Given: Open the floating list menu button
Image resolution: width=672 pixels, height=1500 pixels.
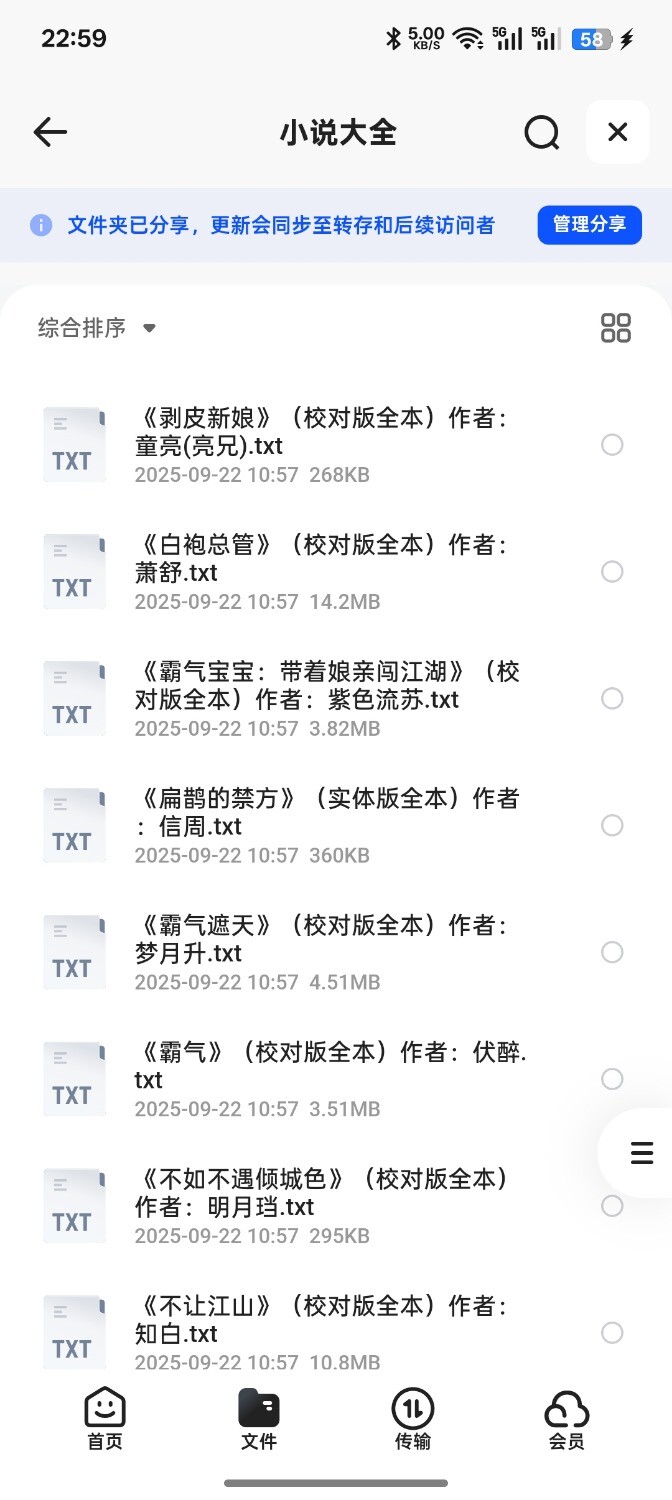Looking at the screenshot, I should pos(641,1153).
